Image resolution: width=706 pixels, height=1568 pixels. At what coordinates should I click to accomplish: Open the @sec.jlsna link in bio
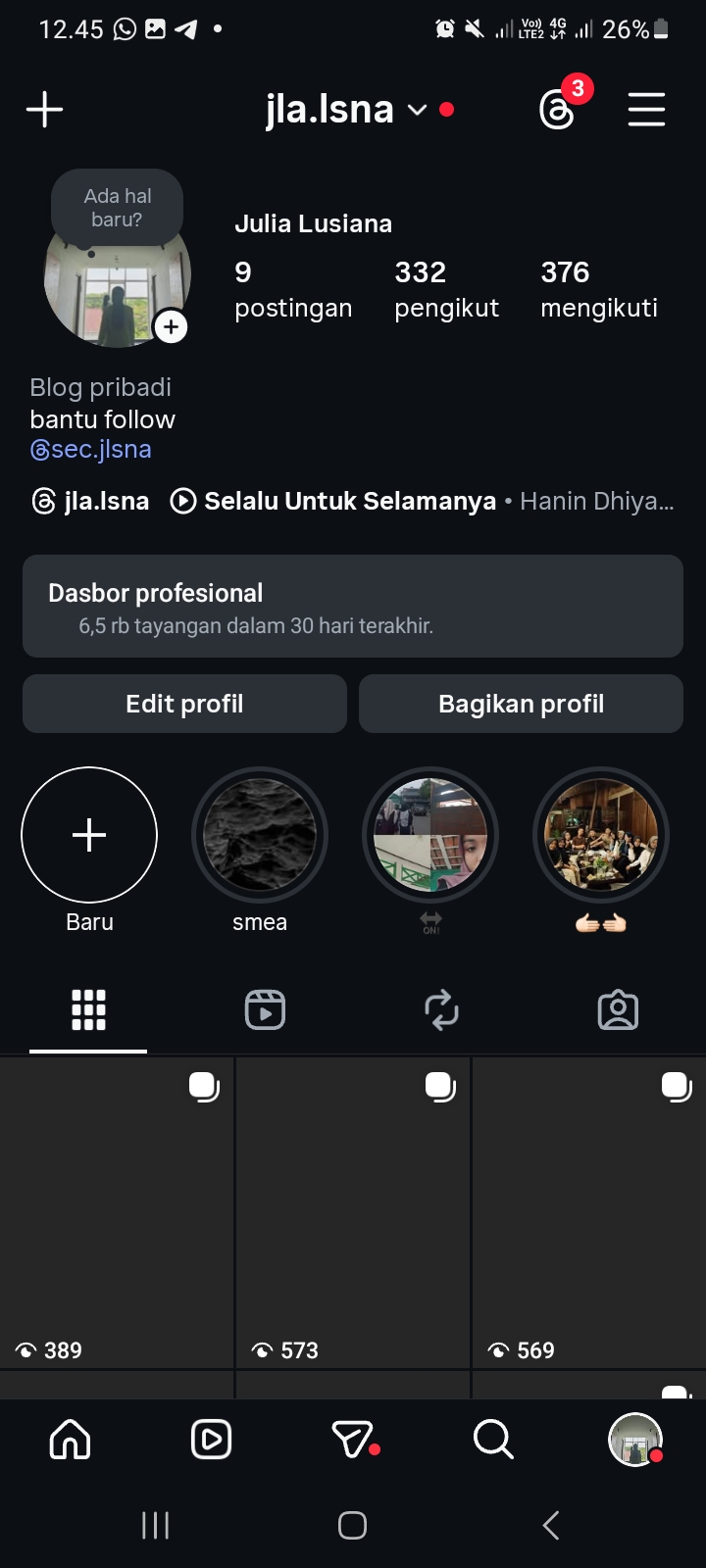91,450
